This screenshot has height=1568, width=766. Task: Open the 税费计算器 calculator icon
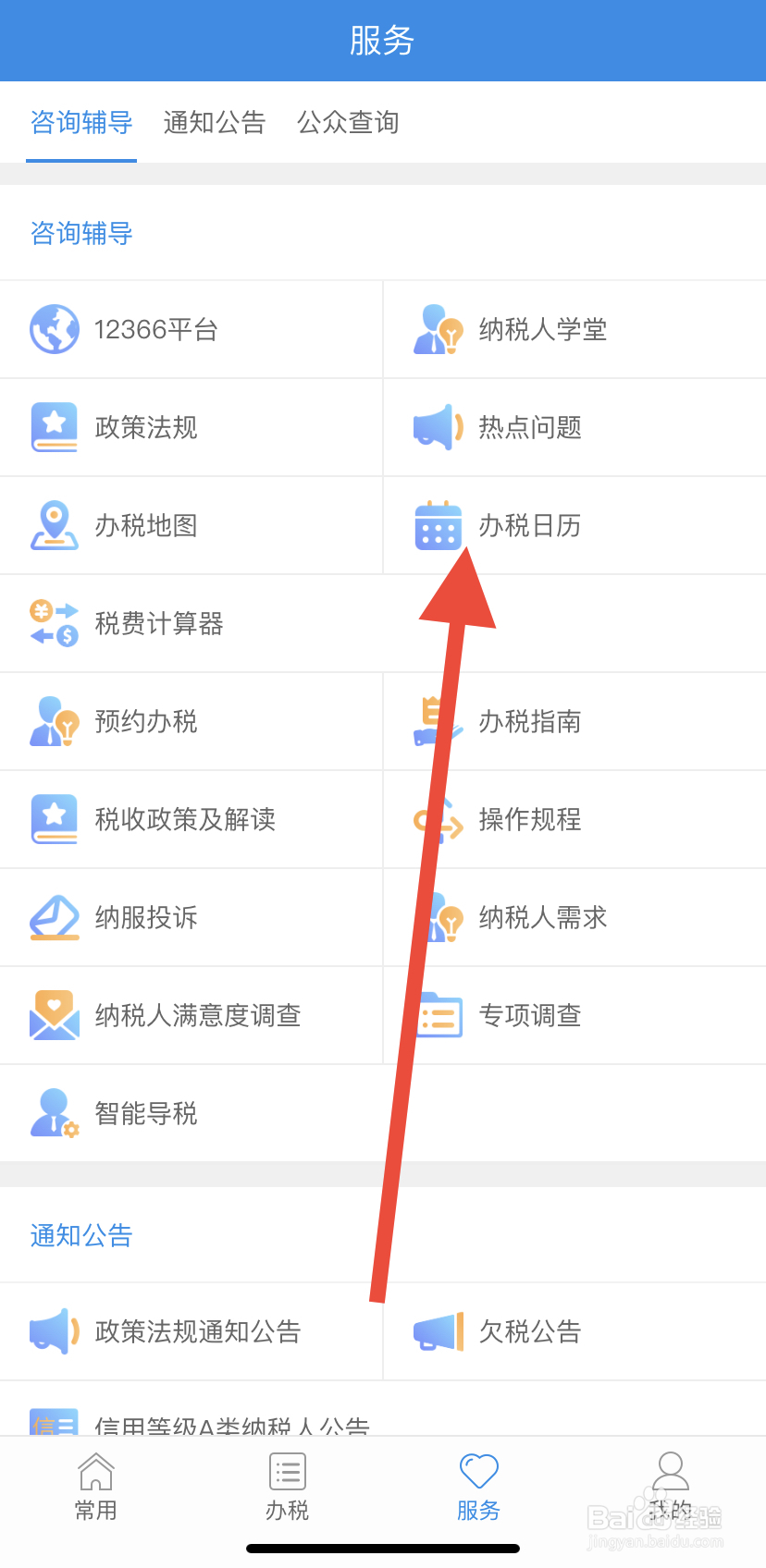54,623
